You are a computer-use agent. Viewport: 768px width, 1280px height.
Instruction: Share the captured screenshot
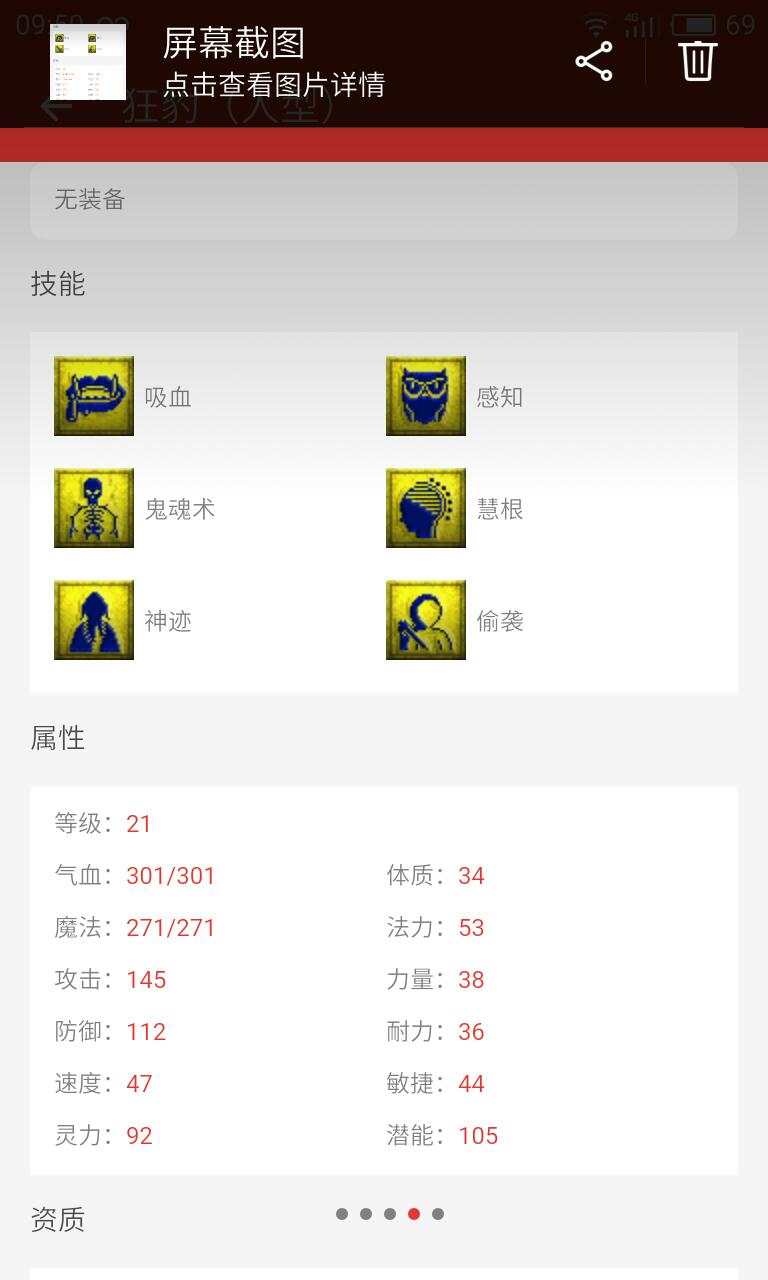click(x=593, y=62)
